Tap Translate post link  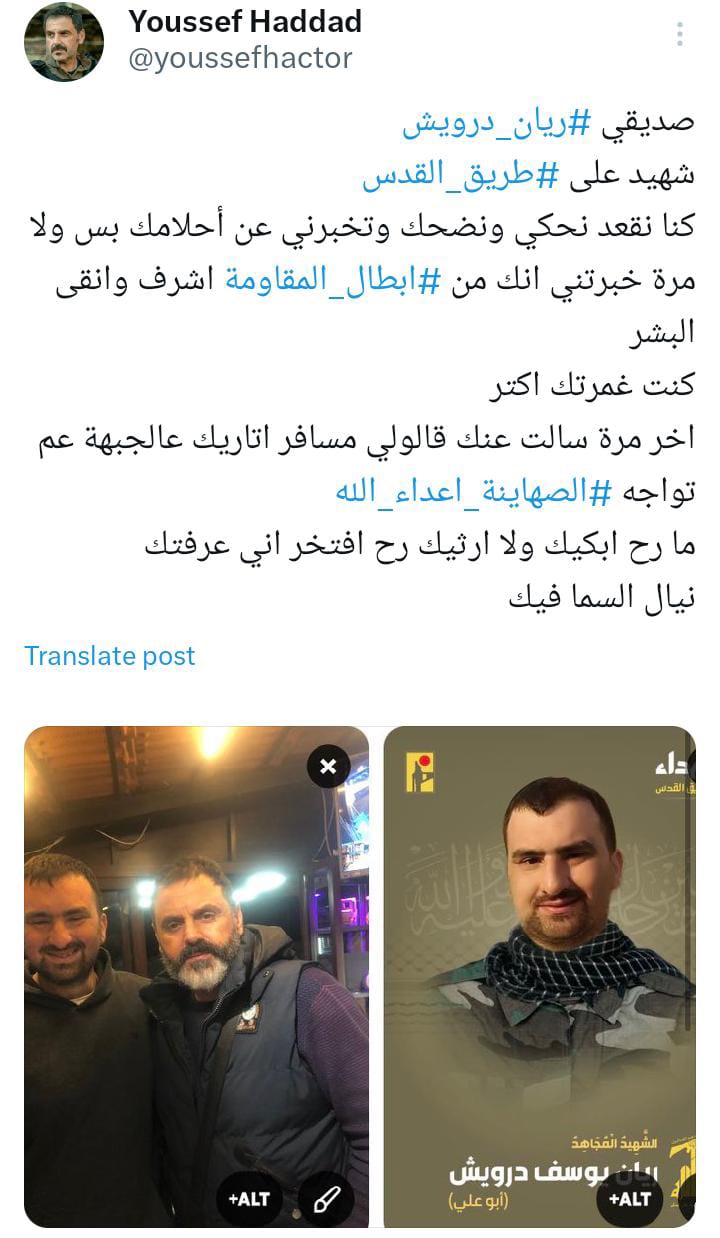(110, 656)
